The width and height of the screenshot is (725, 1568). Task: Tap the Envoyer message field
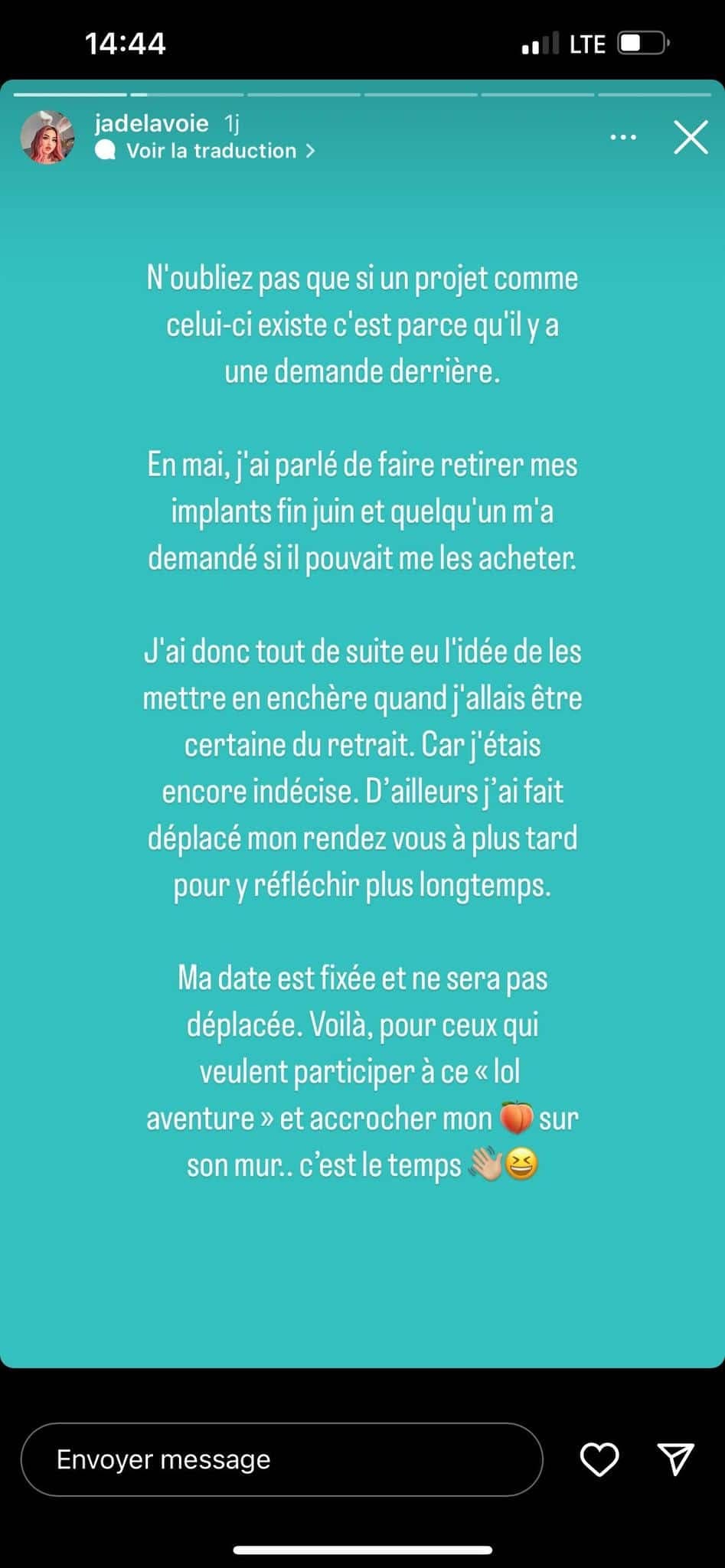tap(282, 1459)
